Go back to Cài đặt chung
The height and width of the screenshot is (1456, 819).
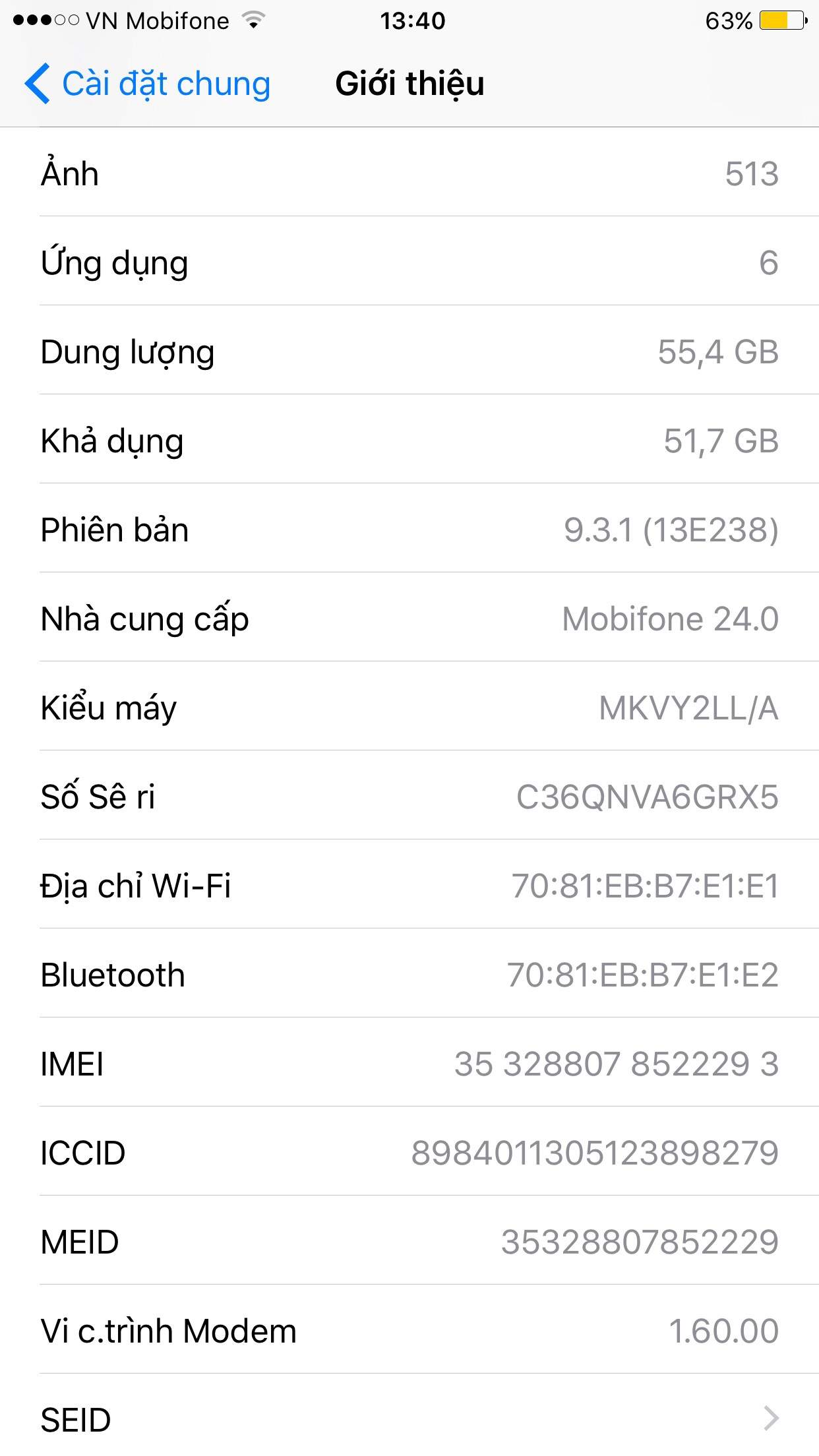click(x=148, y=84)
